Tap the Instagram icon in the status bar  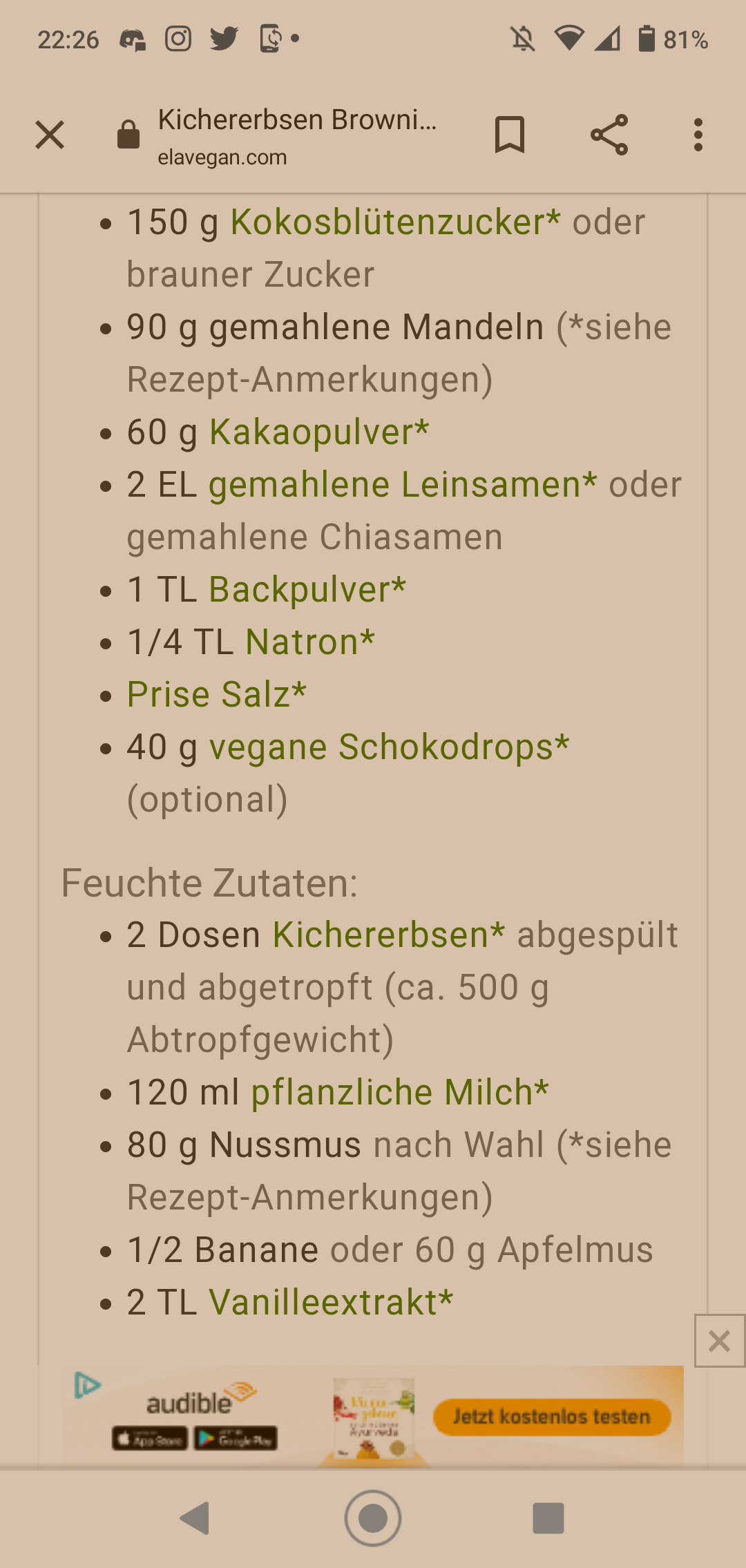coord(178,39)
